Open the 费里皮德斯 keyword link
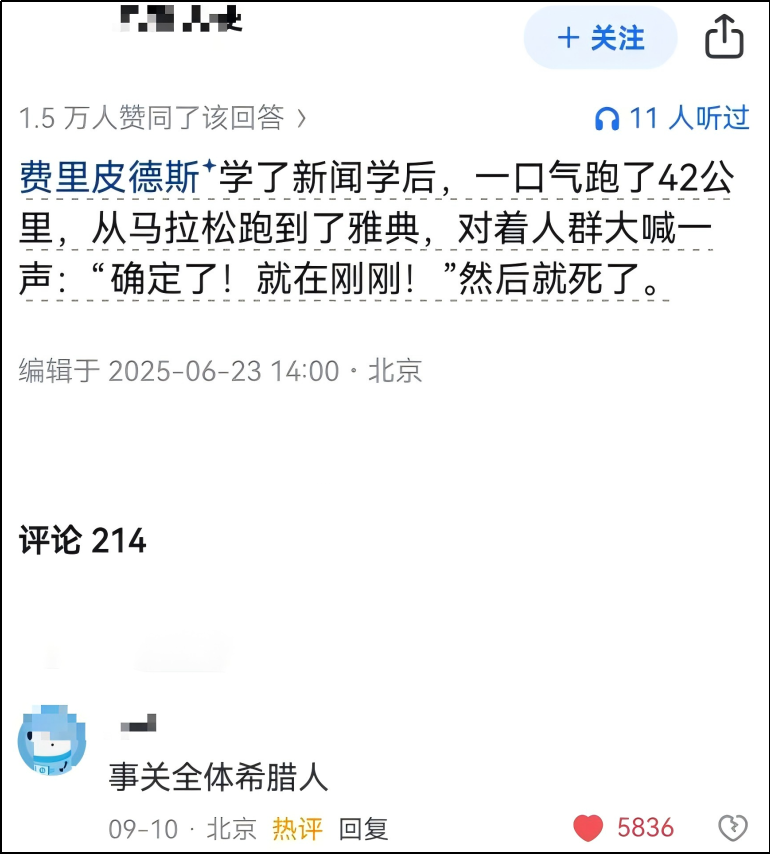This screenshot has height=854, width=770. tap(110, 178)
